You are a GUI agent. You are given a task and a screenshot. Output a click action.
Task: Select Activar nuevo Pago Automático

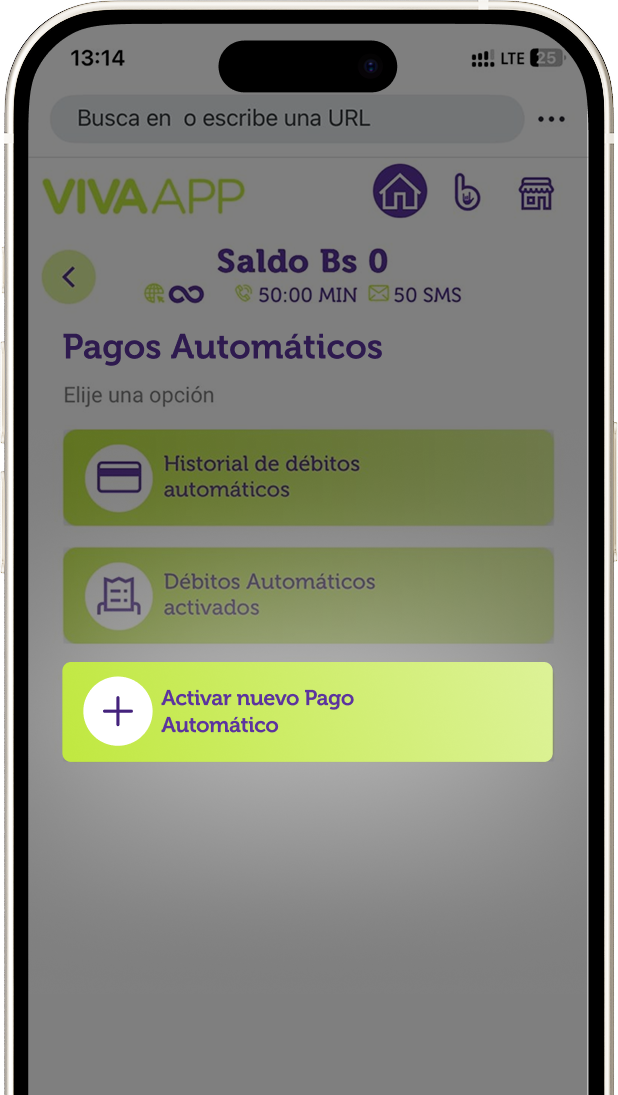(x=308, y=712)
